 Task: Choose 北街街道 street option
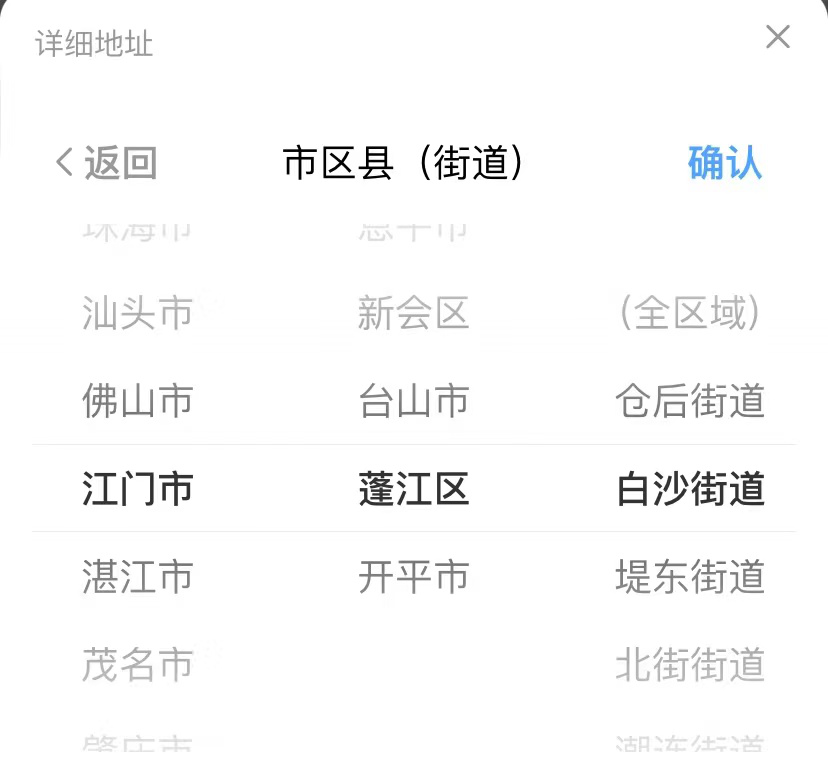690,665
